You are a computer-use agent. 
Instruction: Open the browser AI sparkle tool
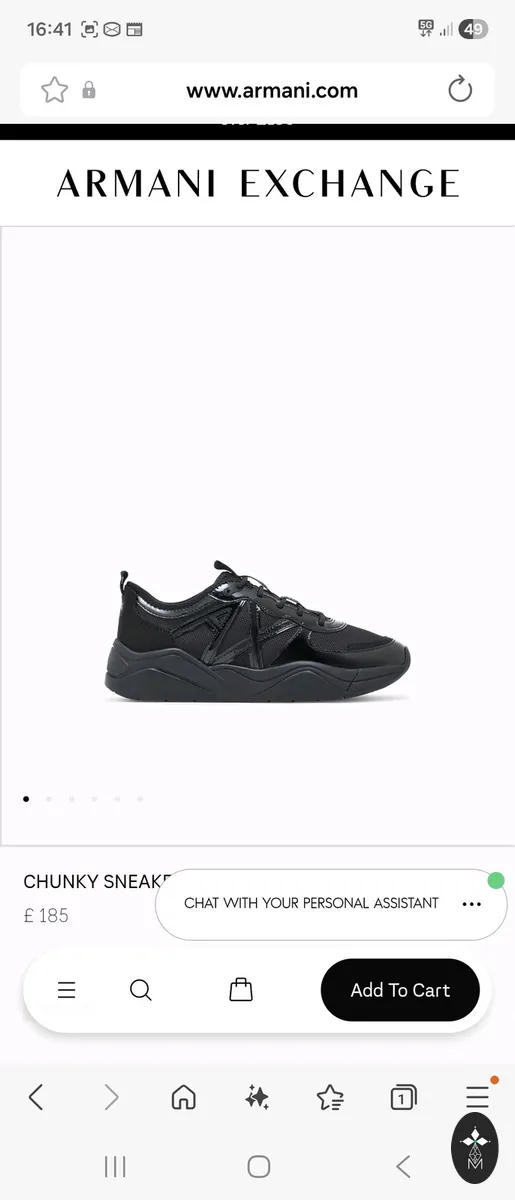click(257, 1098)
